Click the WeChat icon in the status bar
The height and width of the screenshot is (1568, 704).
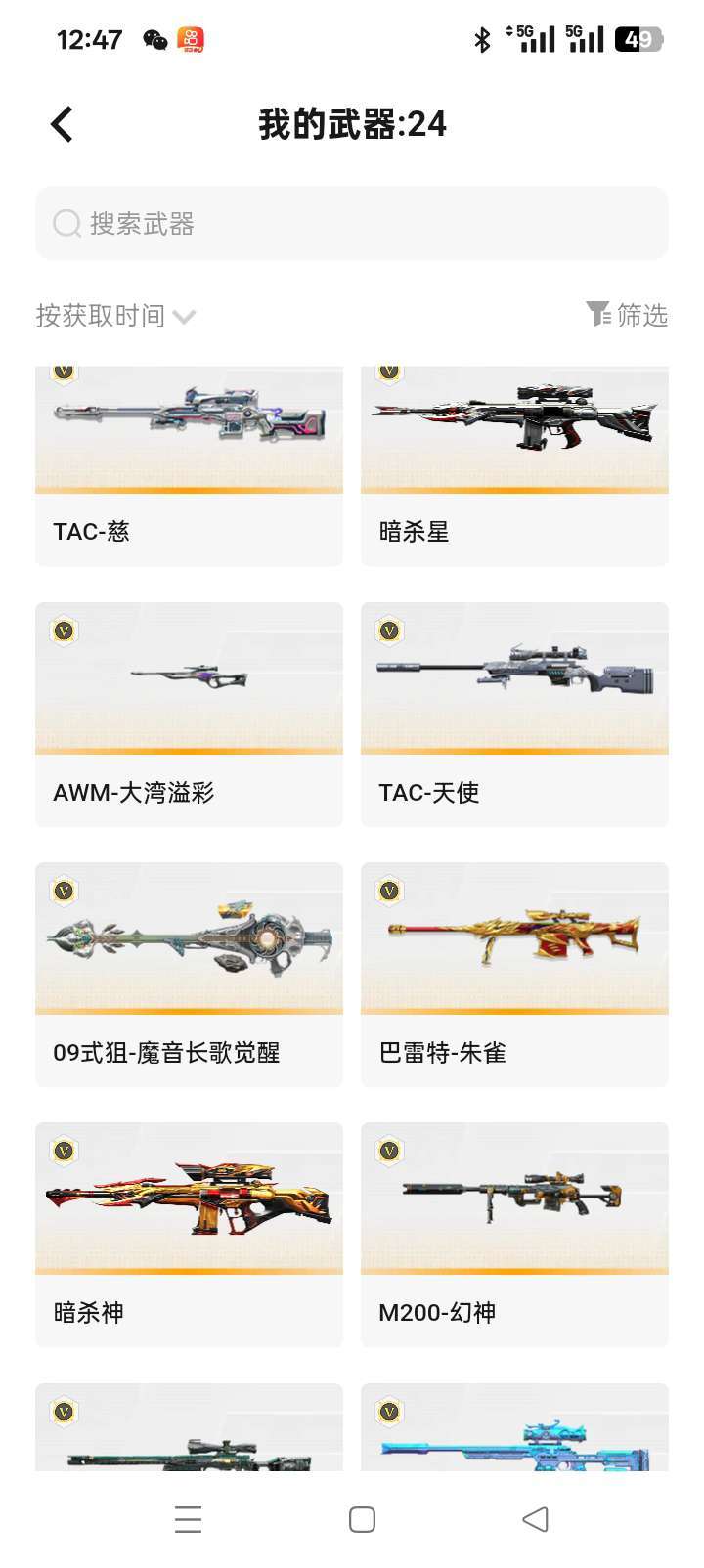coord(153,39)
